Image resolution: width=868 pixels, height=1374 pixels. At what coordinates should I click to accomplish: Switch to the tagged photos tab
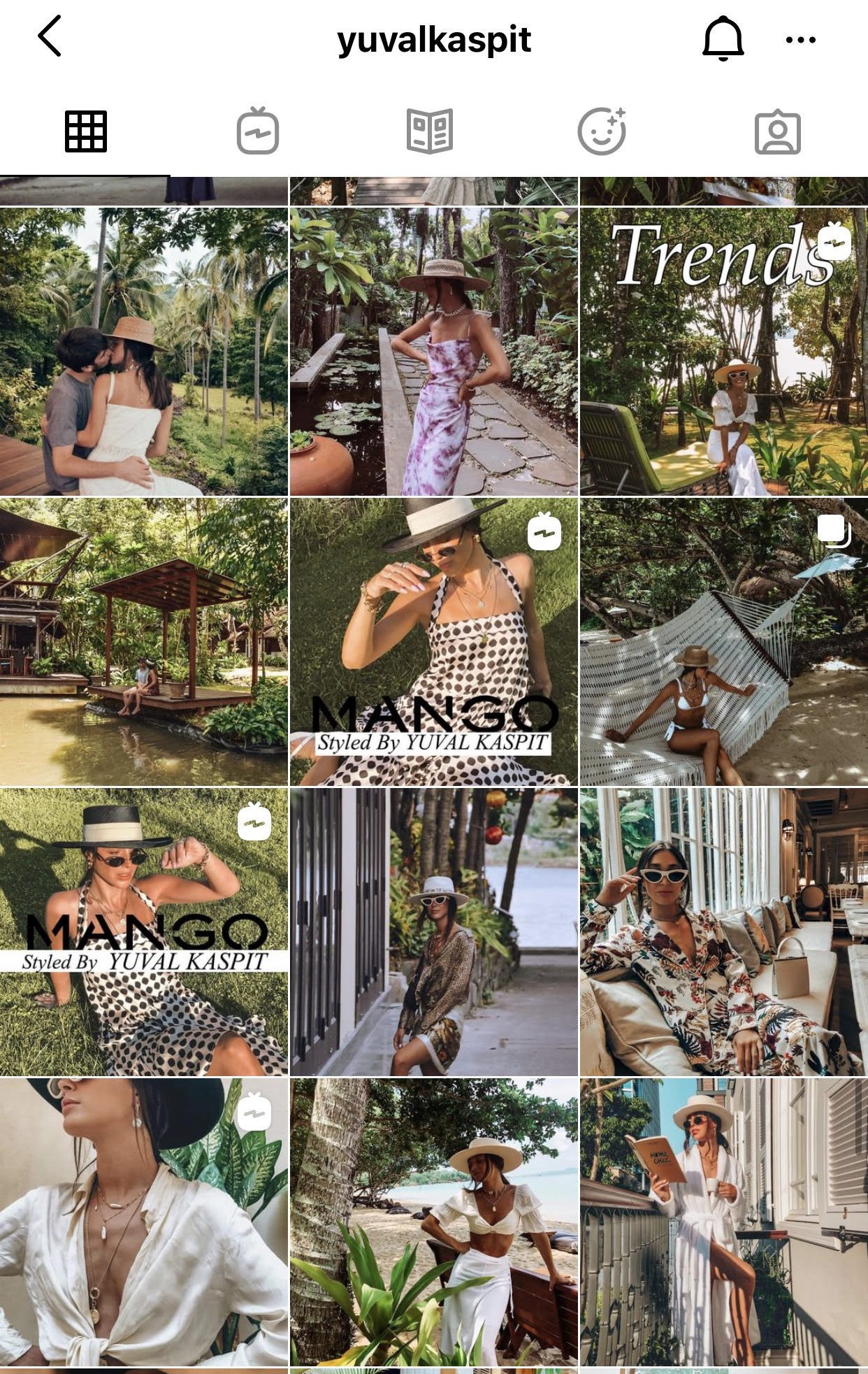(777, 131)
